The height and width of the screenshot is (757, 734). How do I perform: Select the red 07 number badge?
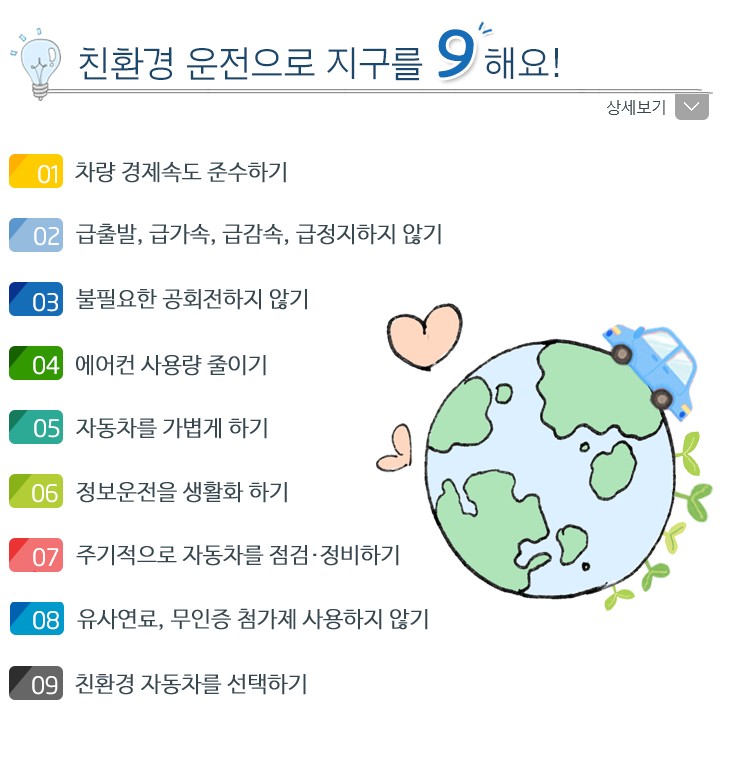[x=36, y=556]
